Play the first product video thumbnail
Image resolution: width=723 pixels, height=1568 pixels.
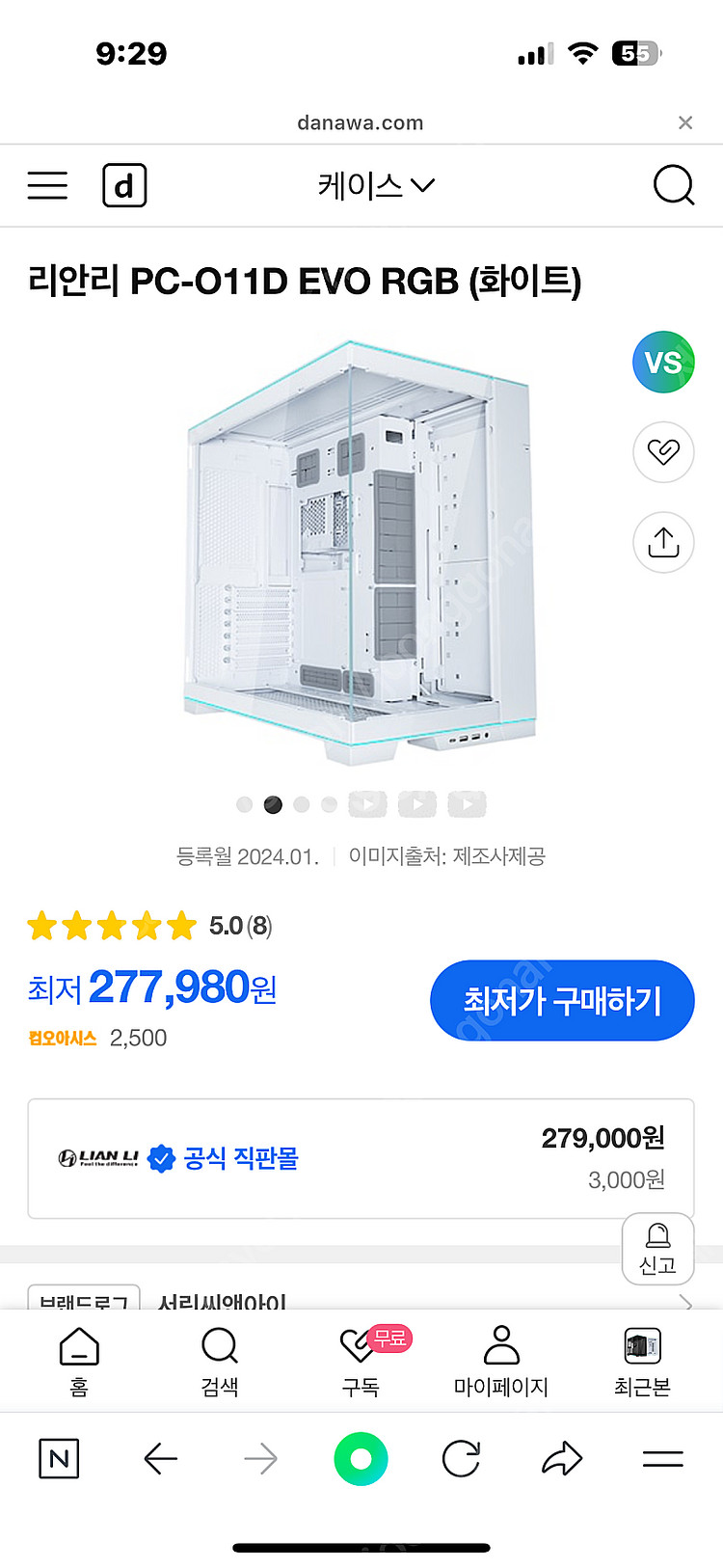[x=367, y=803]
